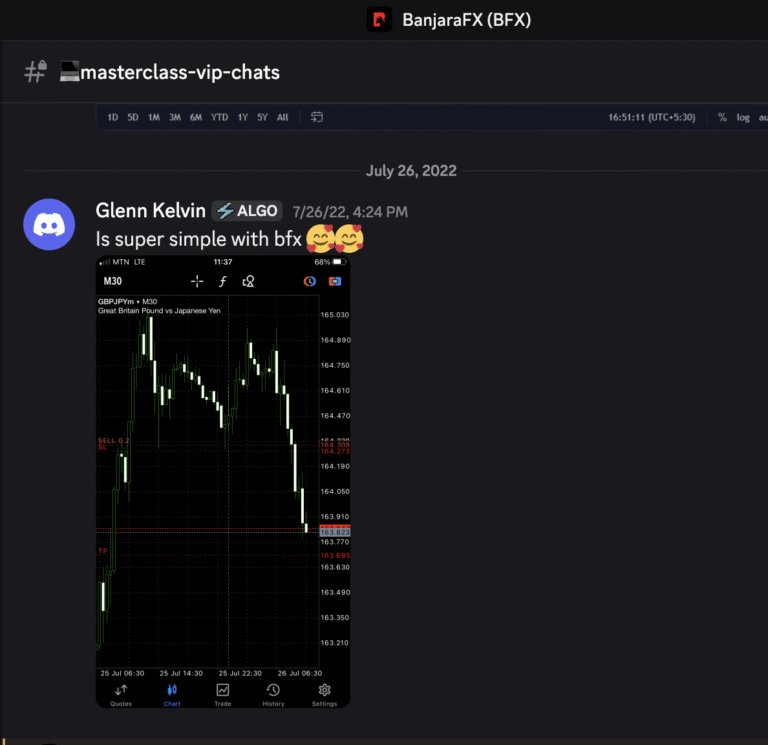Tap the Glenn Kelvin username

(x=151, y=210)
